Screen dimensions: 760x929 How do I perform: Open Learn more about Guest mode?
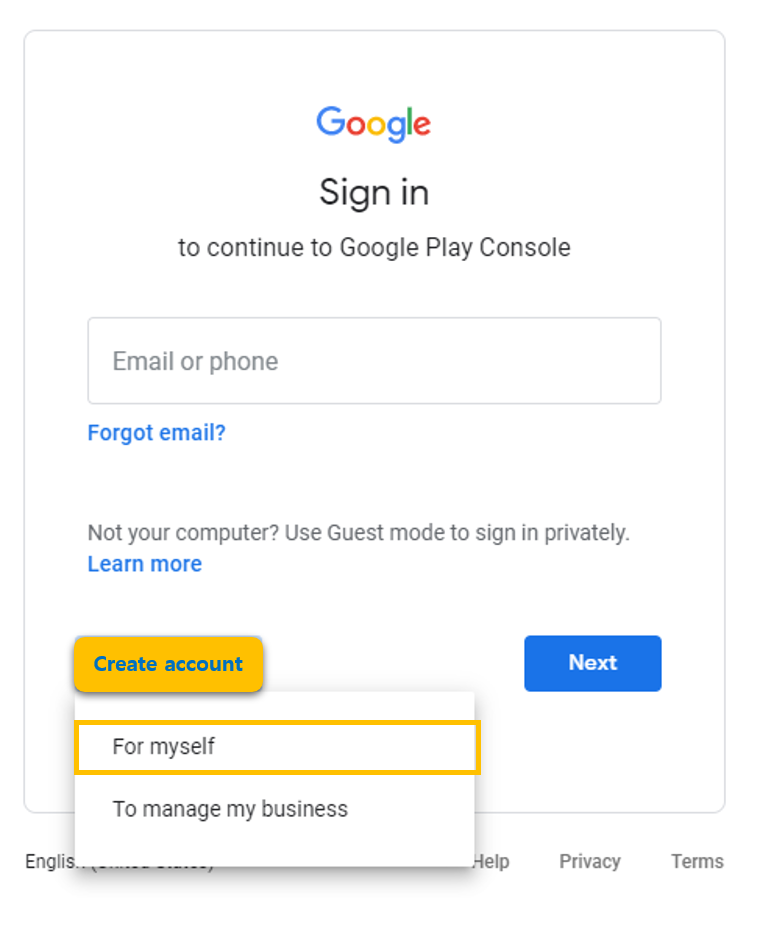click(x=145, y=564)
